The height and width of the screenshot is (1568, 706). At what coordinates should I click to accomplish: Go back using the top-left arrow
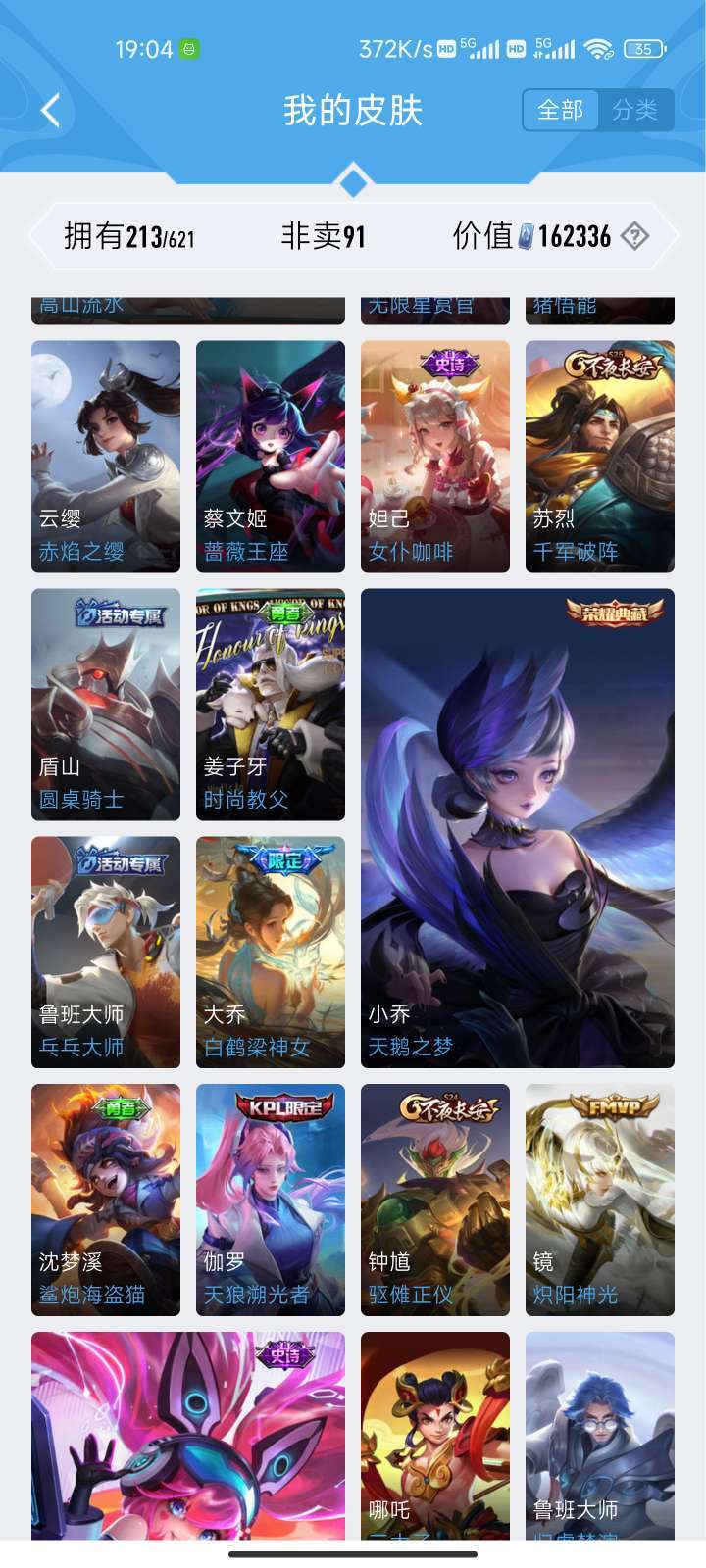tap(51, 111)
